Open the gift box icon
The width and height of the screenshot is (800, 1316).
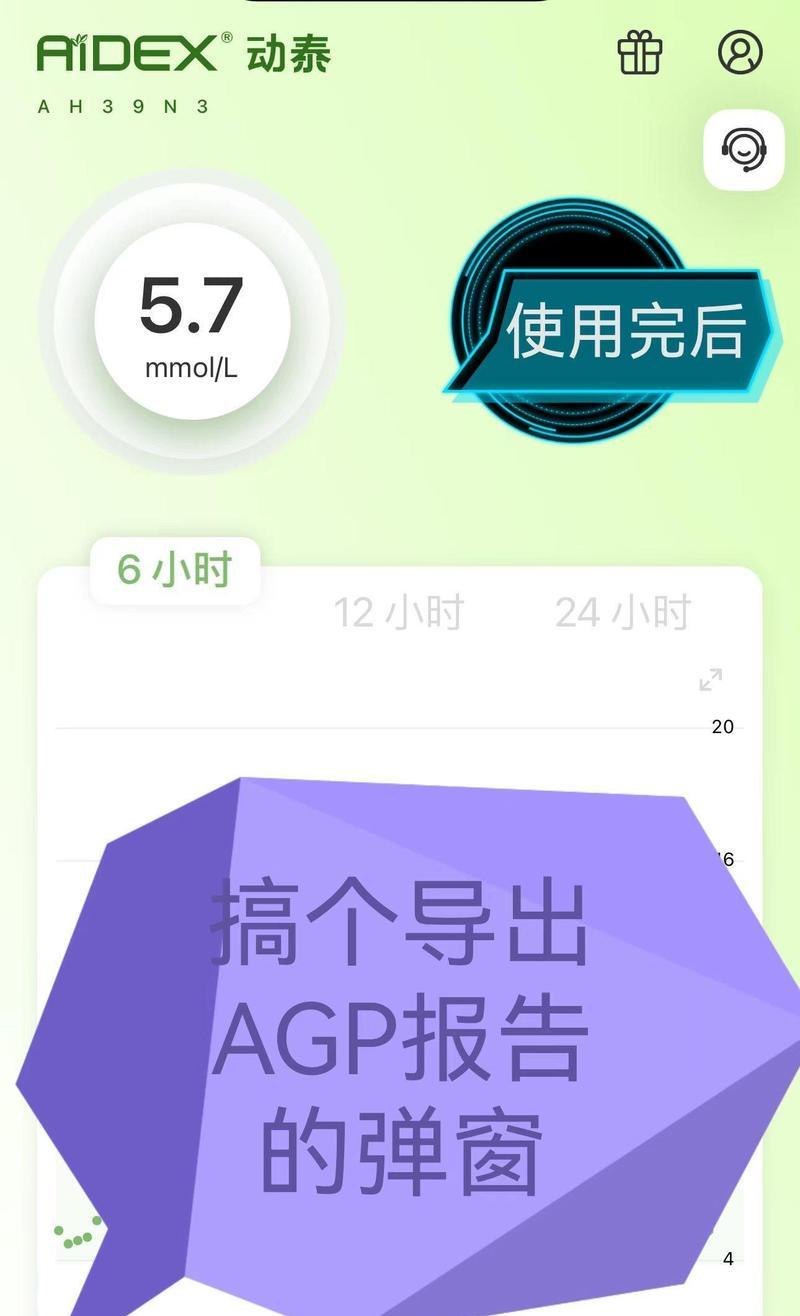[x=640, y=52]
